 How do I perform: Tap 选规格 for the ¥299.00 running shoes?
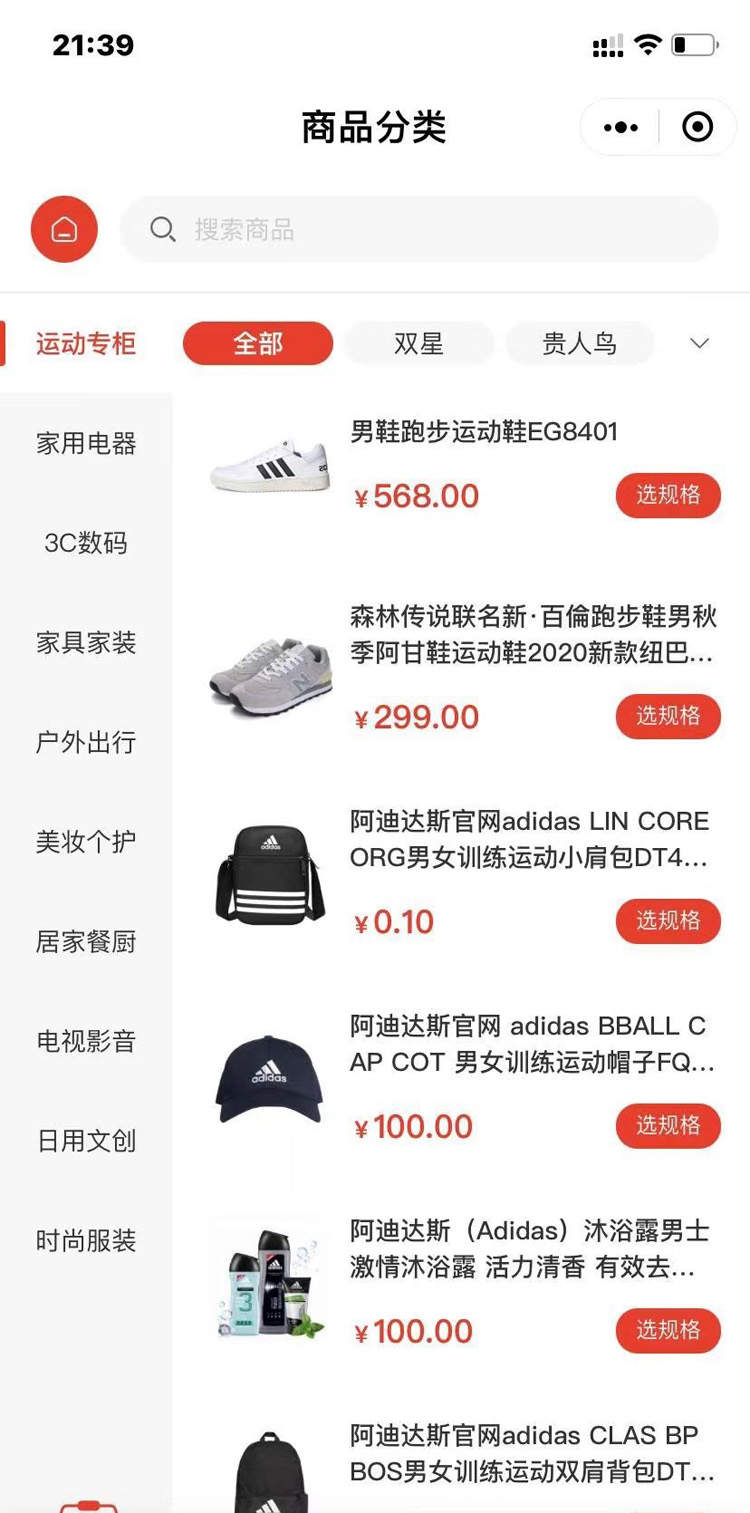pyautogui.click(x=668, y=716)
